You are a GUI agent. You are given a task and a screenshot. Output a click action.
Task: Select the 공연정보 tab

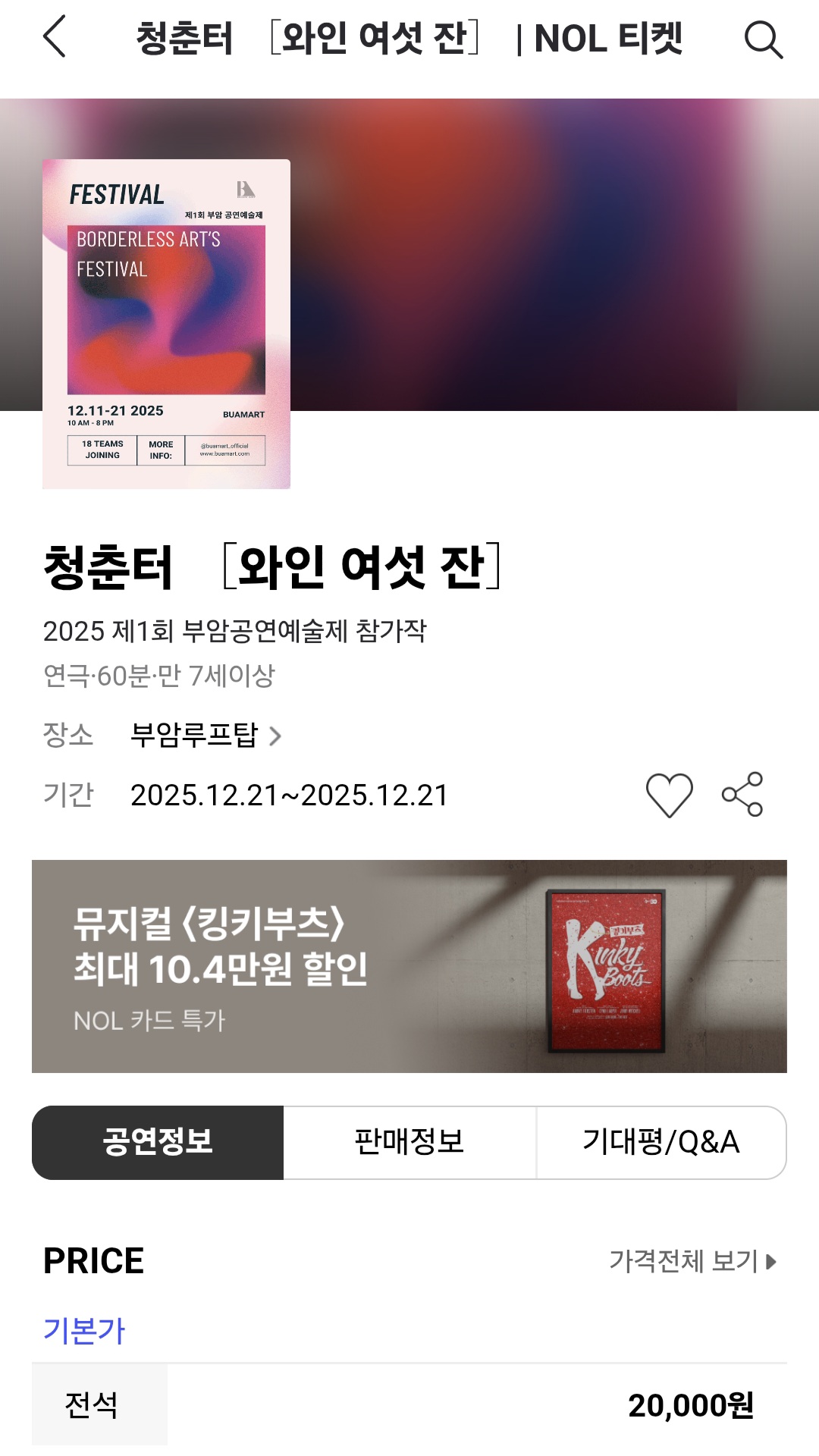click(x=158, y=1142)
